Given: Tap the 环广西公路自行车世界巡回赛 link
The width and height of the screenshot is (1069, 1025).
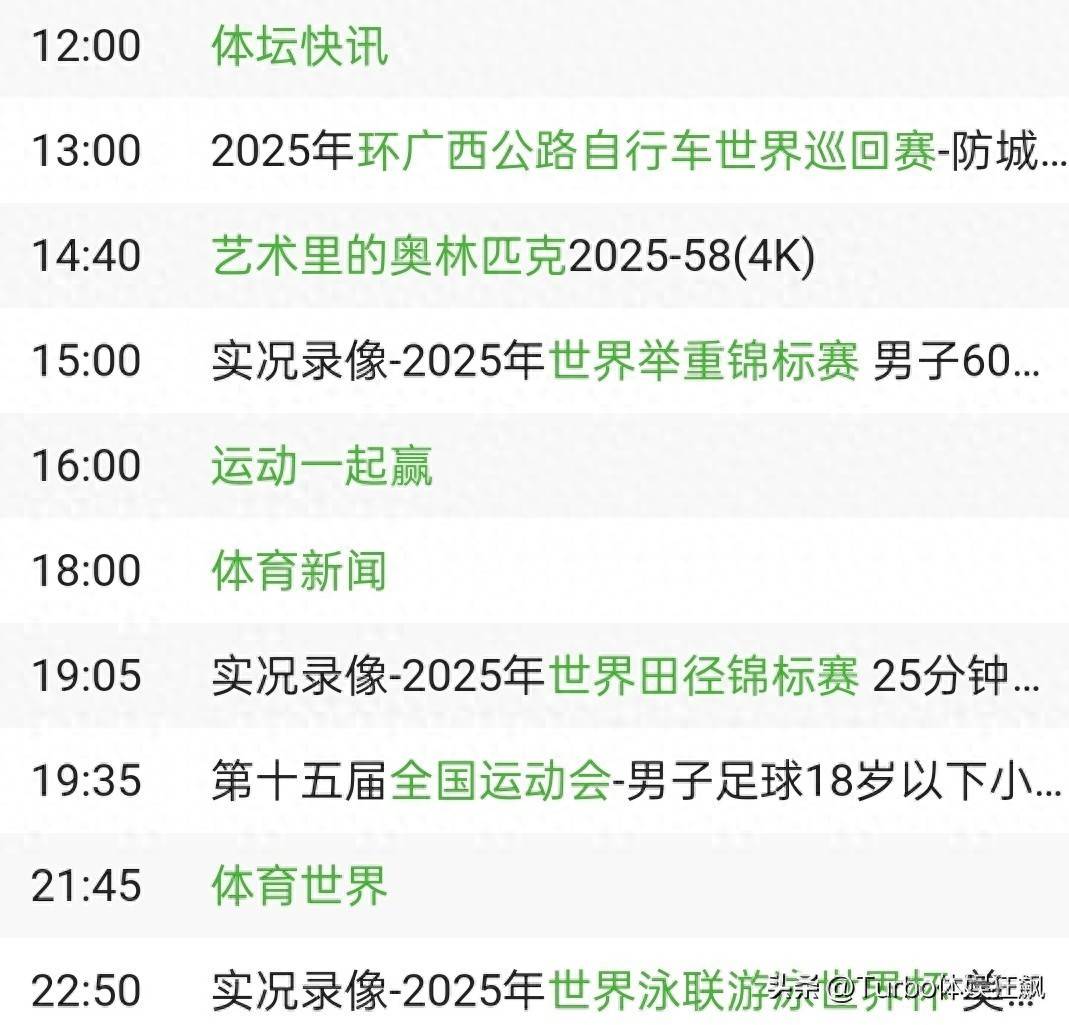Looking at the screenshot, I should [x=646, y=152].
